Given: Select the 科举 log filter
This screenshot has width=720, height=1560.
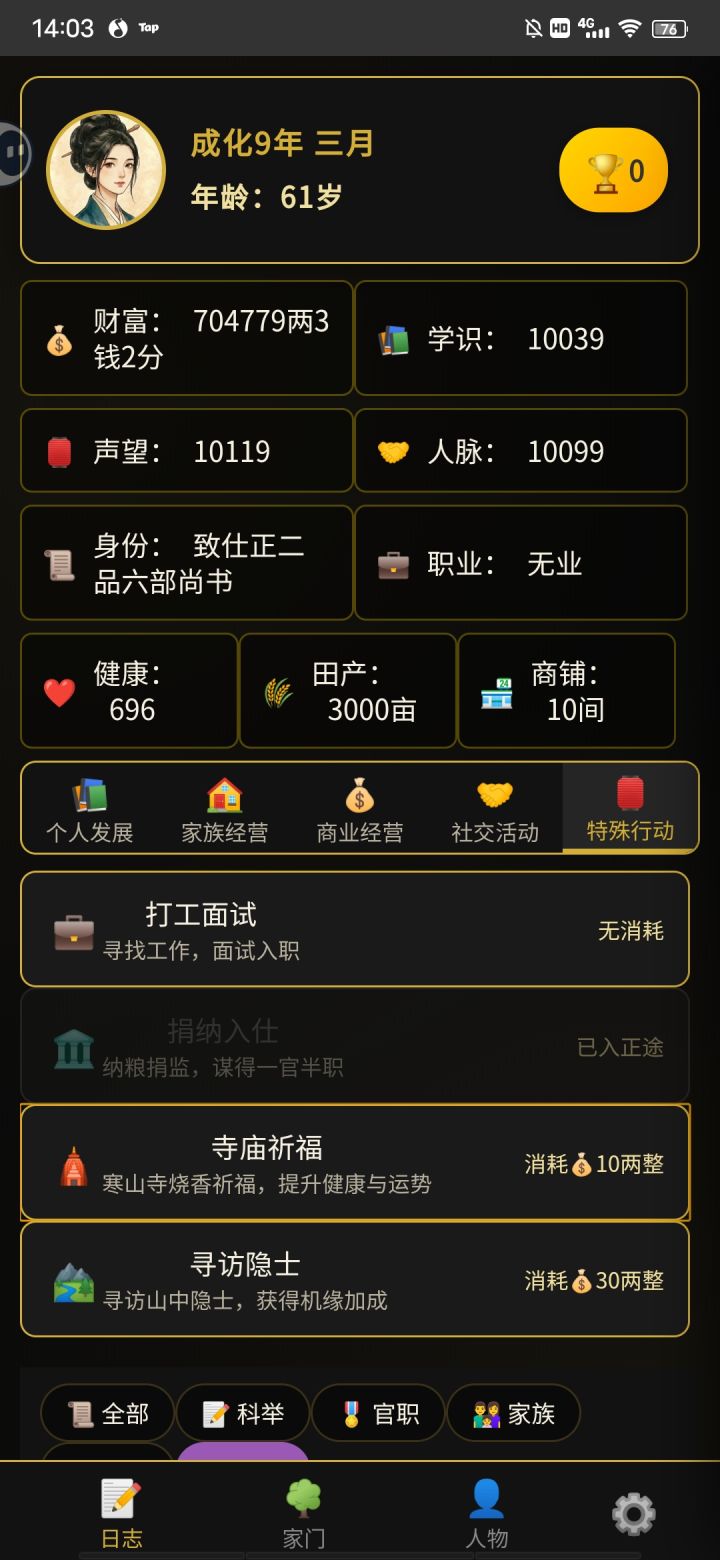Looking at the screenshot, I should (242, 1413).
